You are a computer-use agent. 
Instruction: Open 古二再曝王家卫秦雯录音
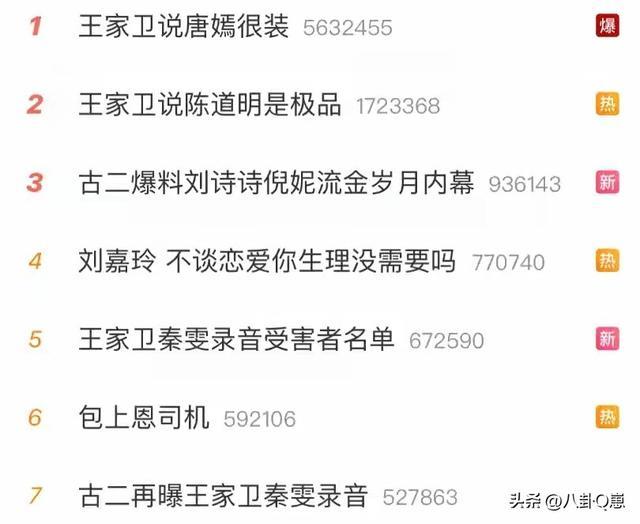click(x=224, y=495)
